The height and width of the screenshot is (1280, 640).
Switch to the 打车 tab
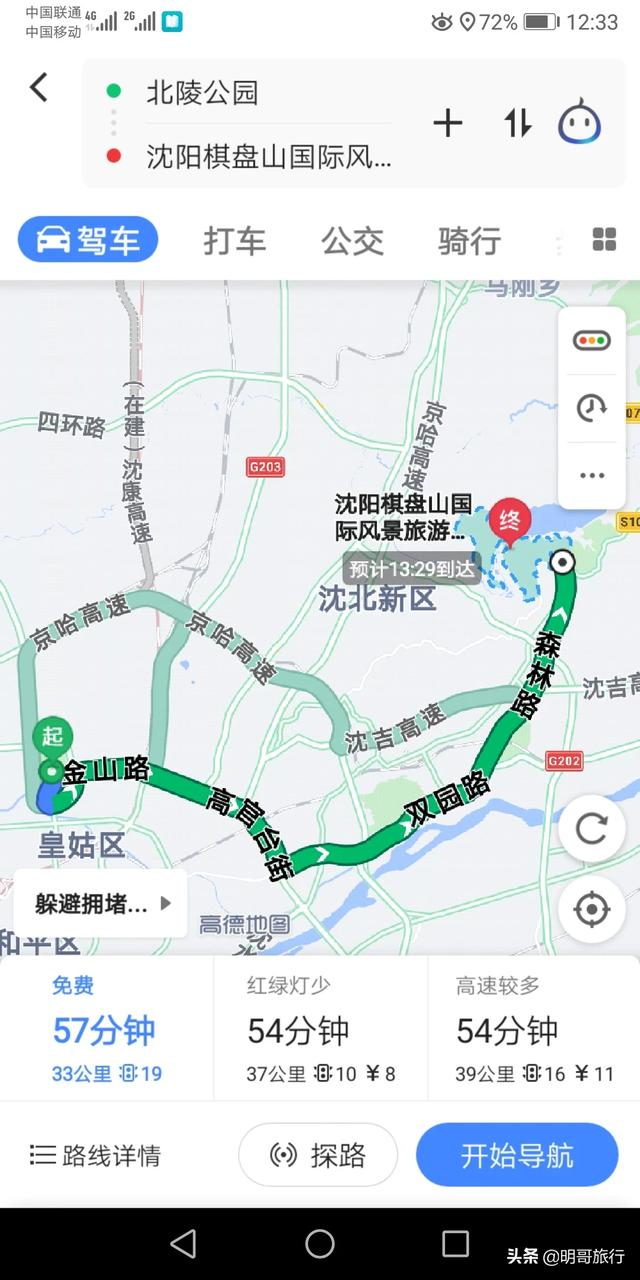coord(235,241)
